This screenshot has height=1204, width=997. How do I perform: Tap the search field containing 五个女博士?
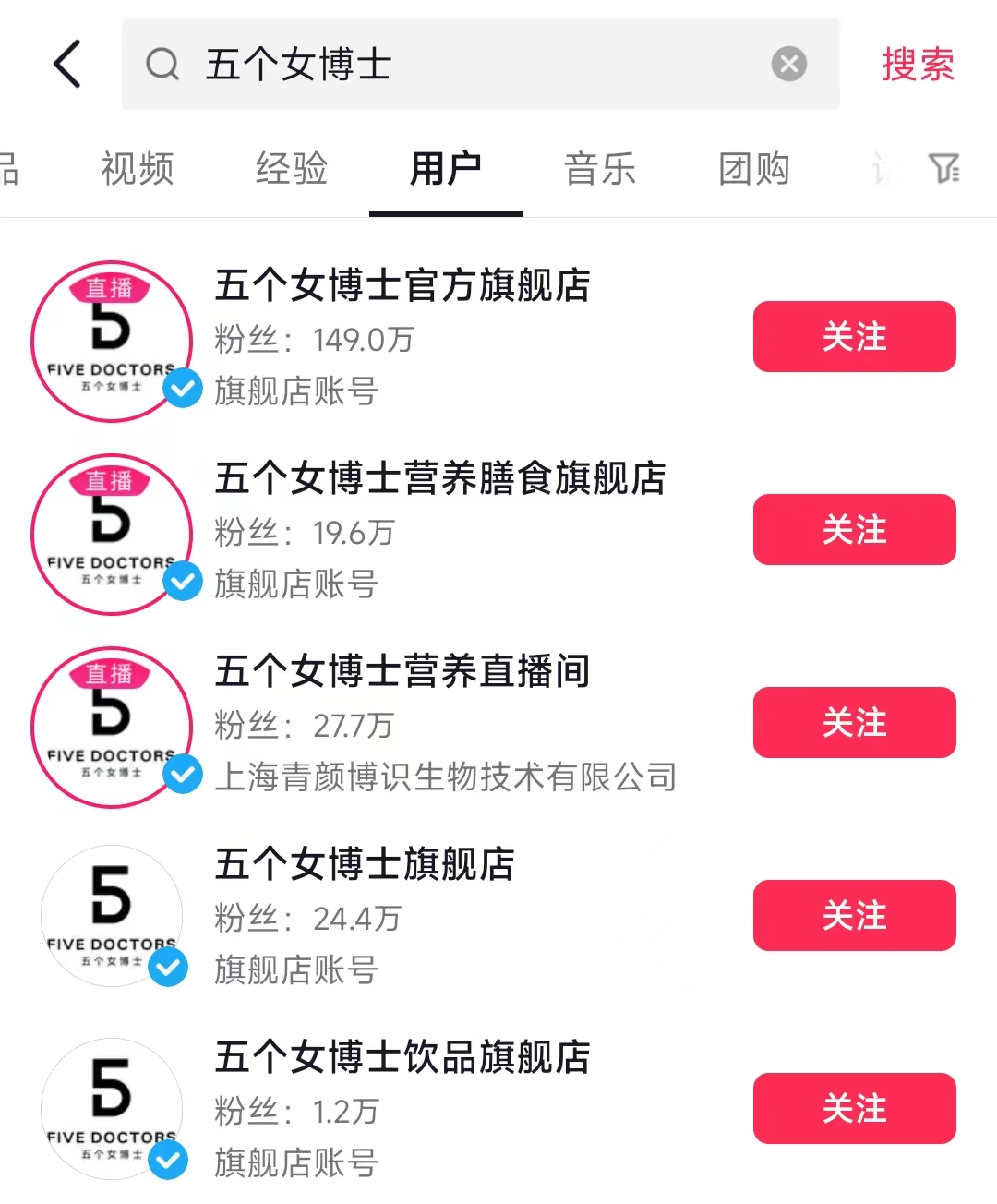coord(462,65)
